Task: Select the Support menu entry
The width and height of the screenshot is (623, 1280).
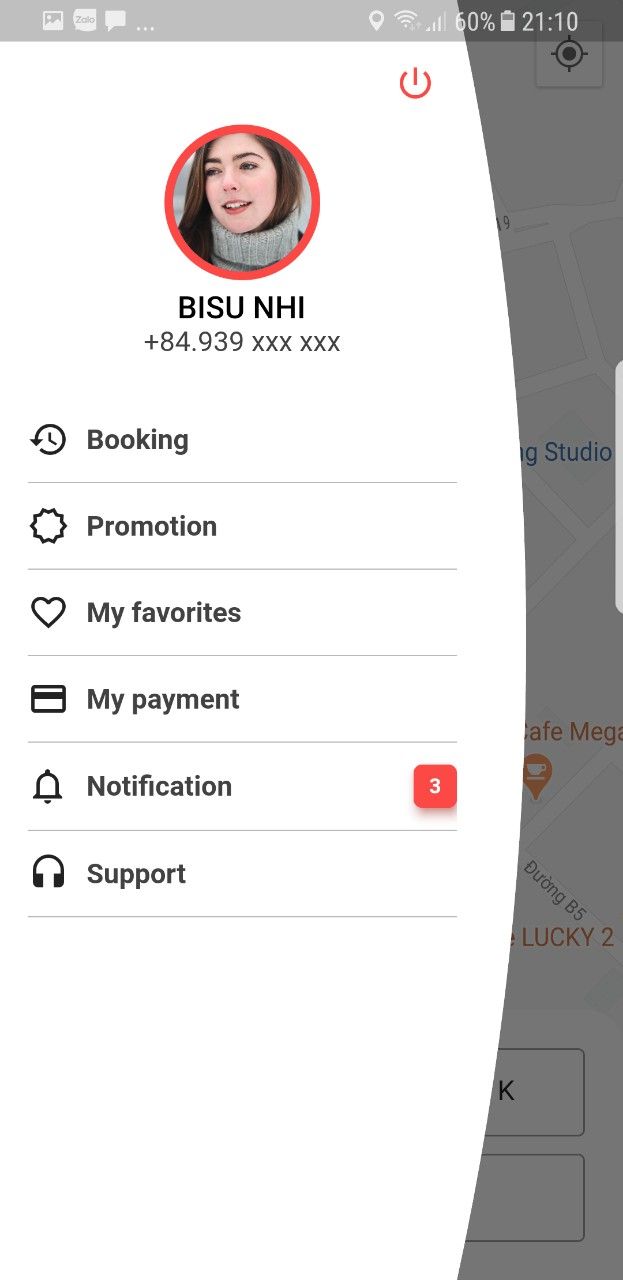Action: click(136, 874)
